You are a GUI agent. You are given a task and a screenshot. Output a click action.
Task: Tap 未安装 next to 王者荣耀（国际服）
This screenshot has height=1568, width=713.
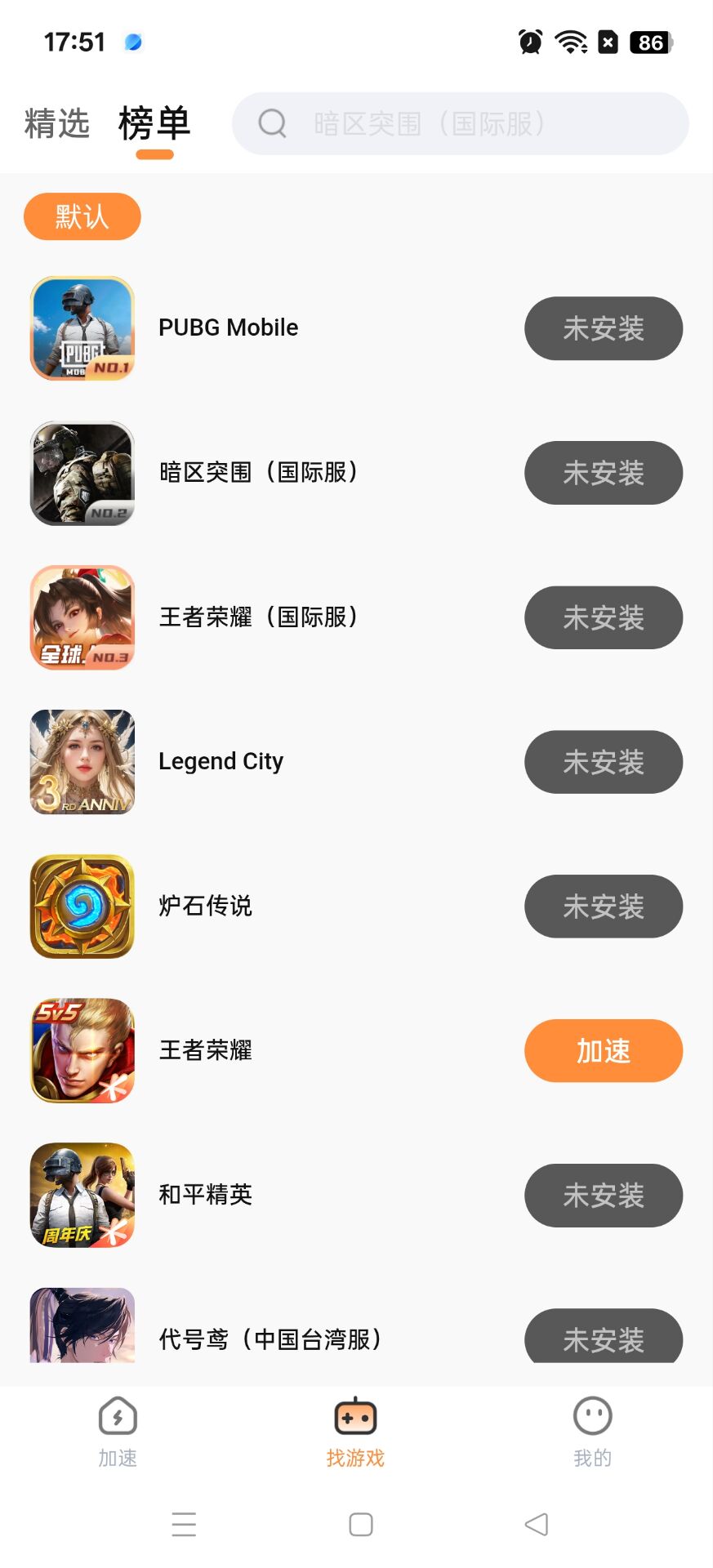(603, 617)
